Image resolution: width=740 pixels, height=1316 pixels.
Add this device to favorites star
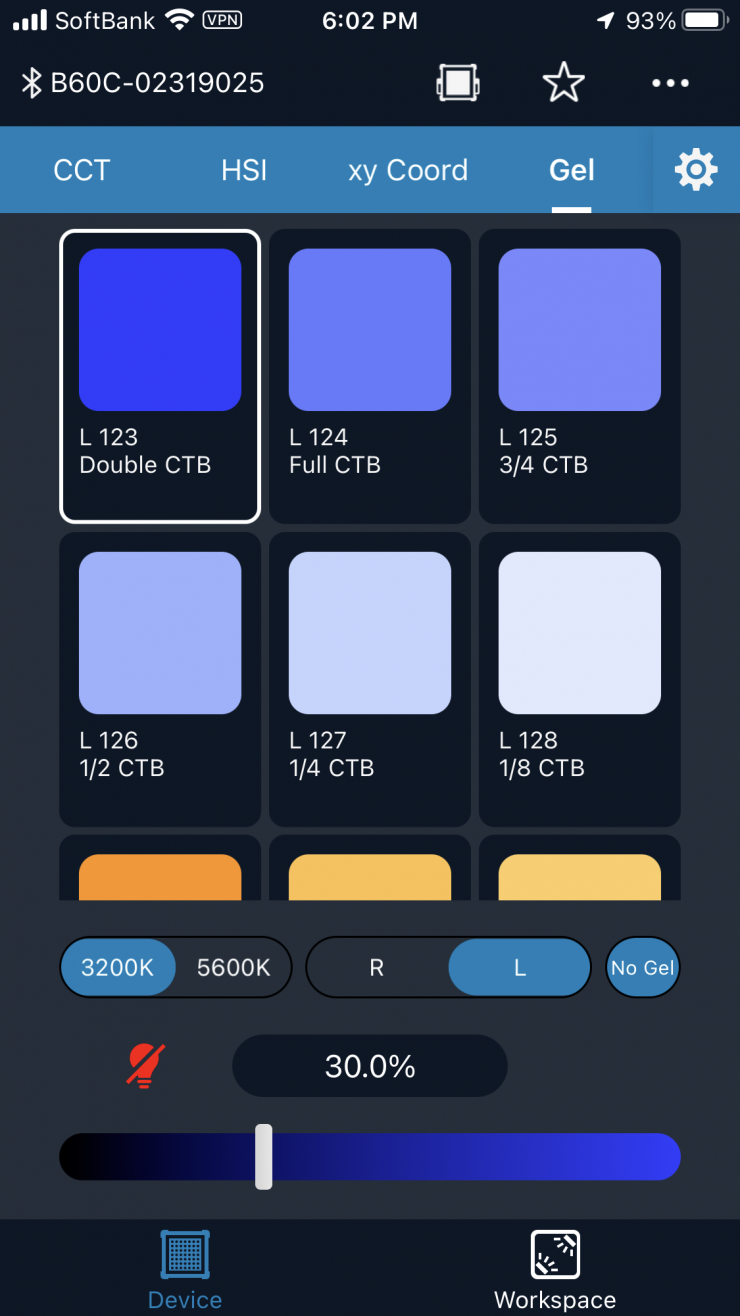coord(563,83)
